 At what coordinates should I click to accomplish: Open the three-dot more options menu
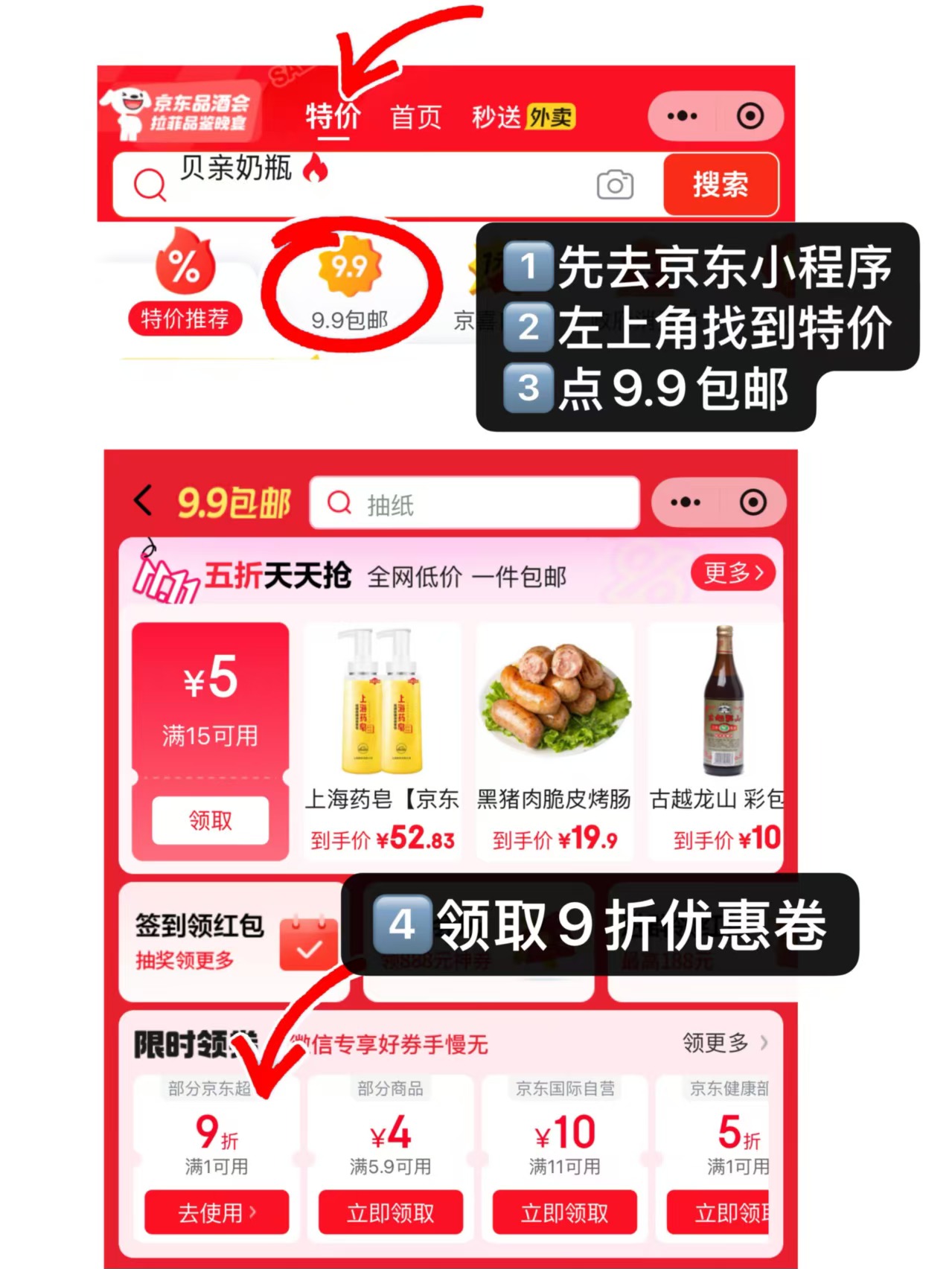click(681, 115)
